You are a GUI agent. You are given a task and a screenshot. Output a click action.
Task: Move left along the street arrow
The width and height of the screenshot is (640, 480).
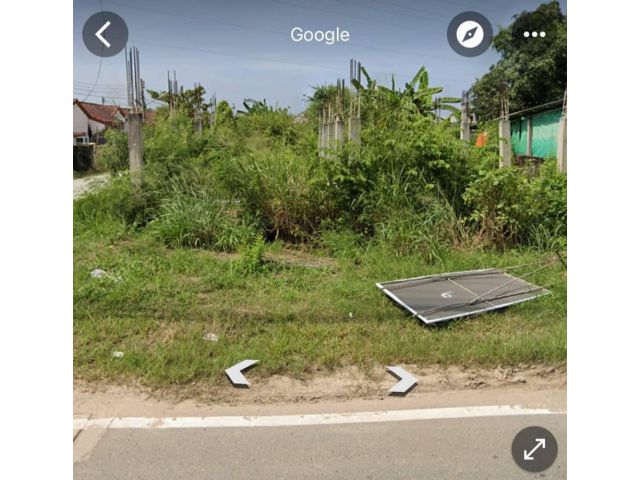pos(241,373)
